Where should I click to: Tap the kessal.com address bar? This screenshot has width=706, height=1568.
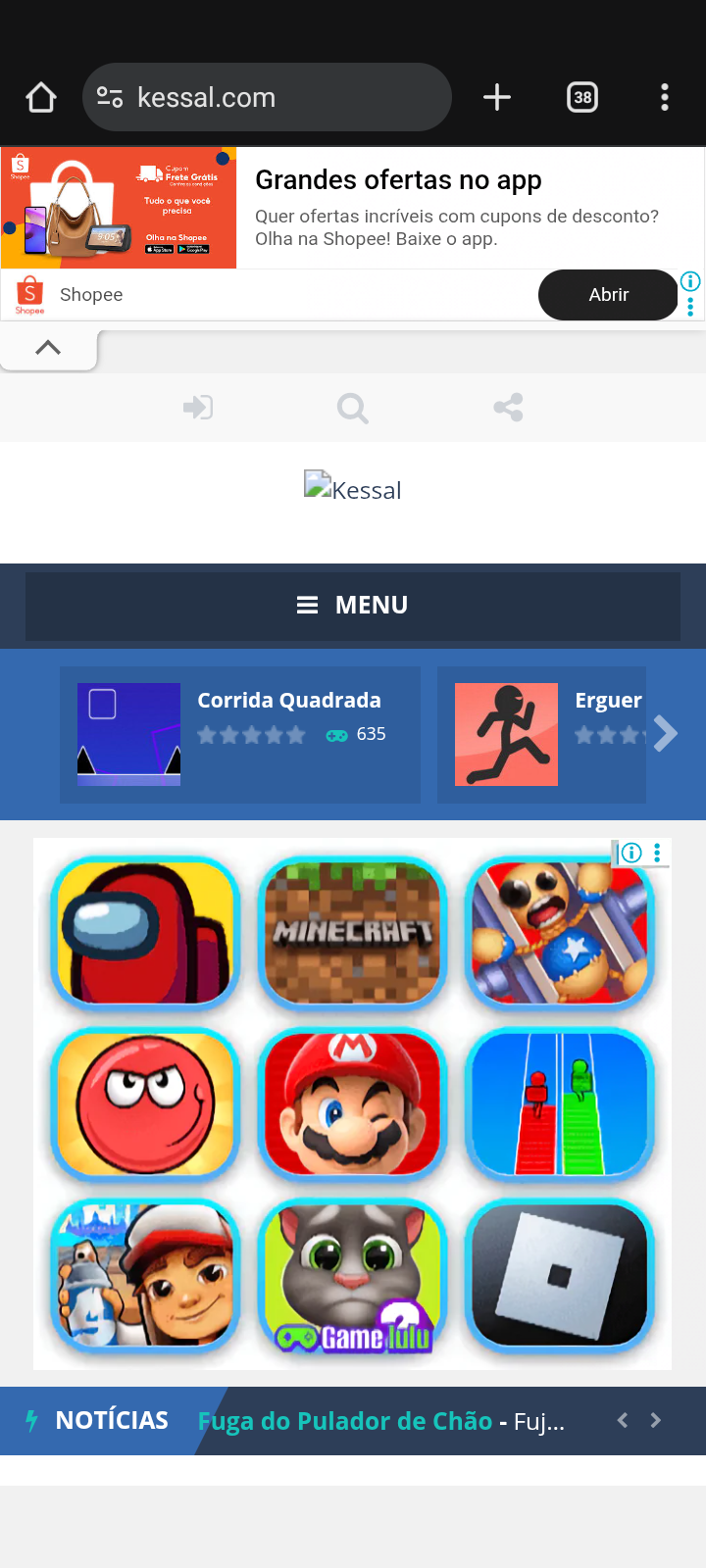point(267,97)
